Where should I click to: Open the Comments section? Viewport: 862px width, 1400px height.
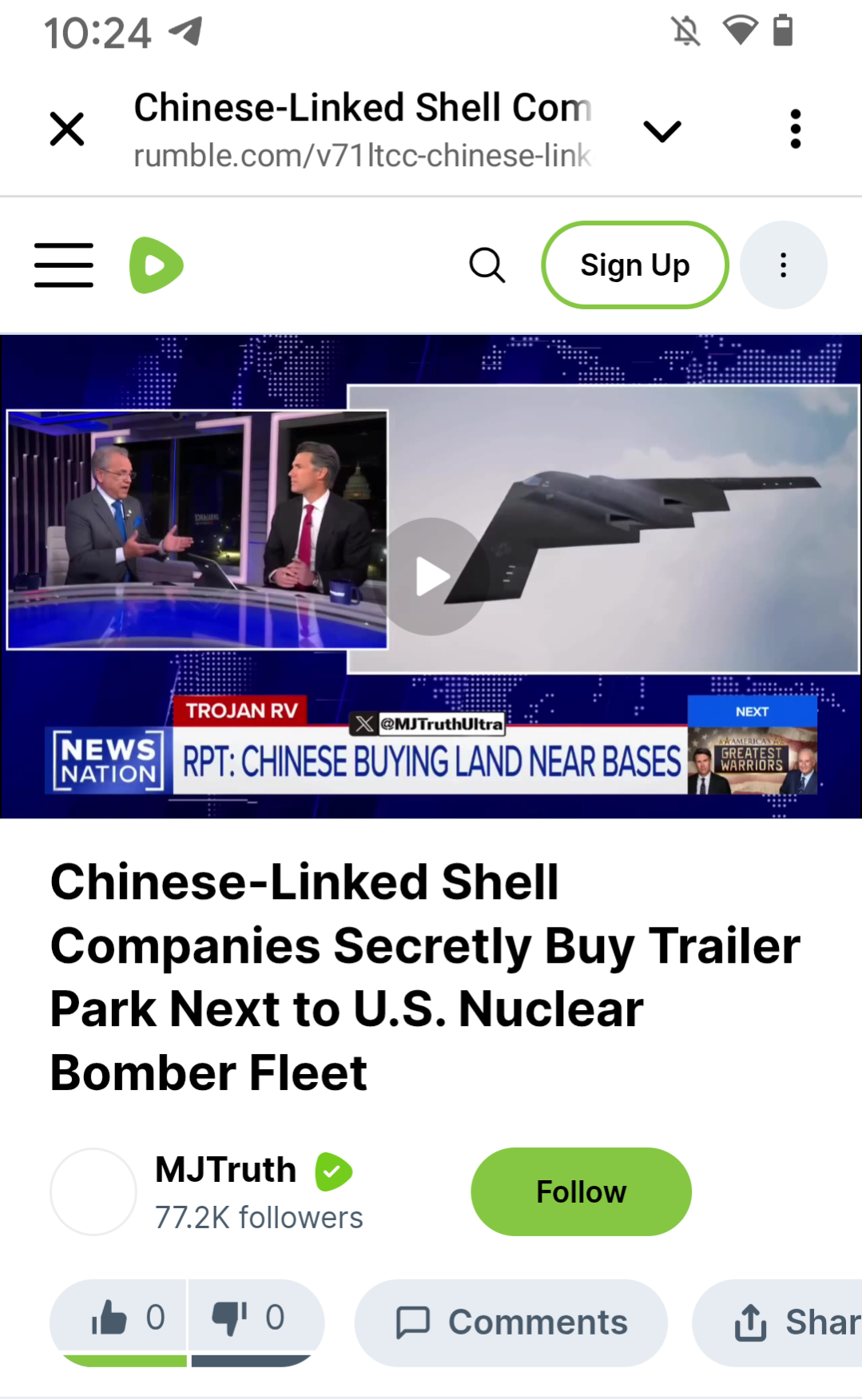click(x=511, y=1322)
